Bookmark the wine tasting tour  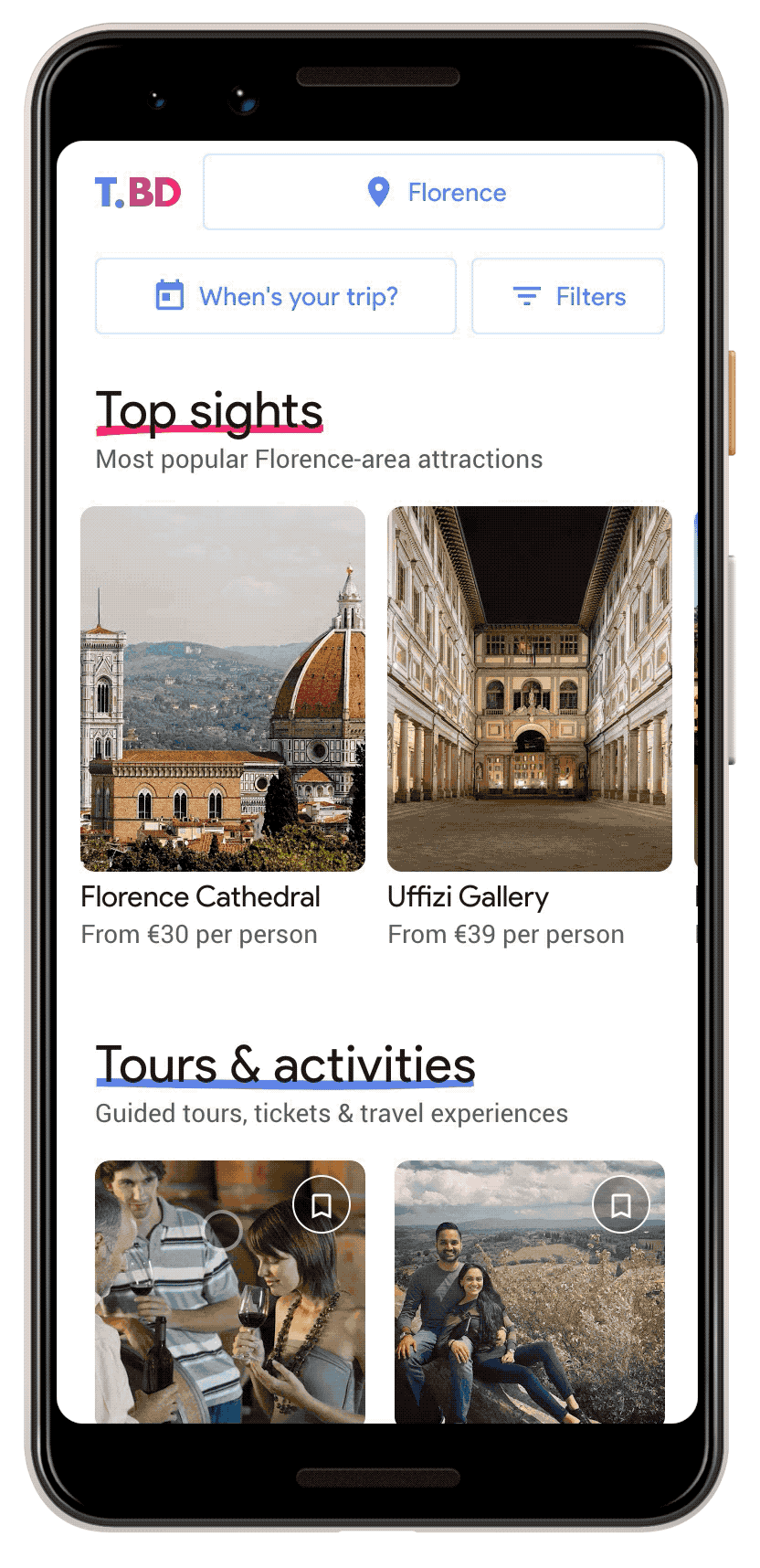coord(322,1204)
